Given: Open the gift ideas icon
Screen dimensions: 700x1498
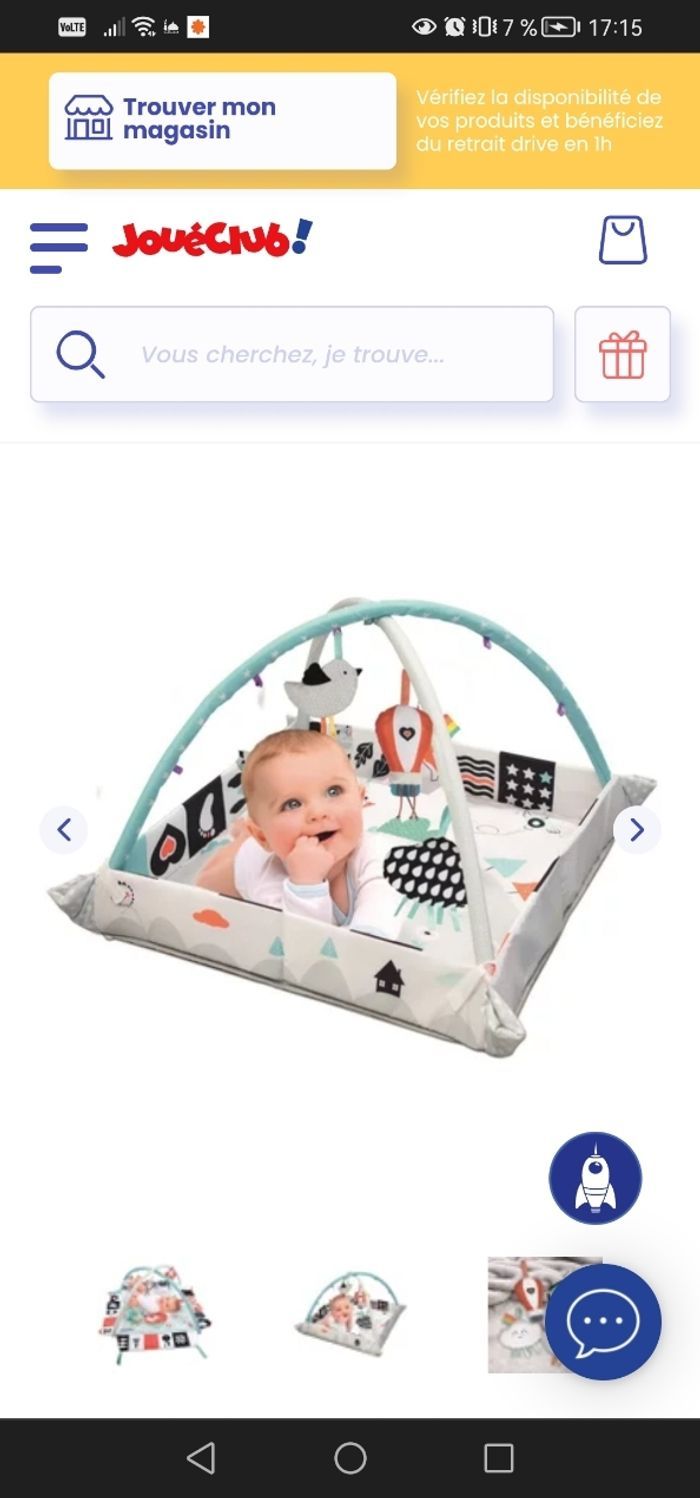Looking at the screenshot, I should (x=622, y=354).
